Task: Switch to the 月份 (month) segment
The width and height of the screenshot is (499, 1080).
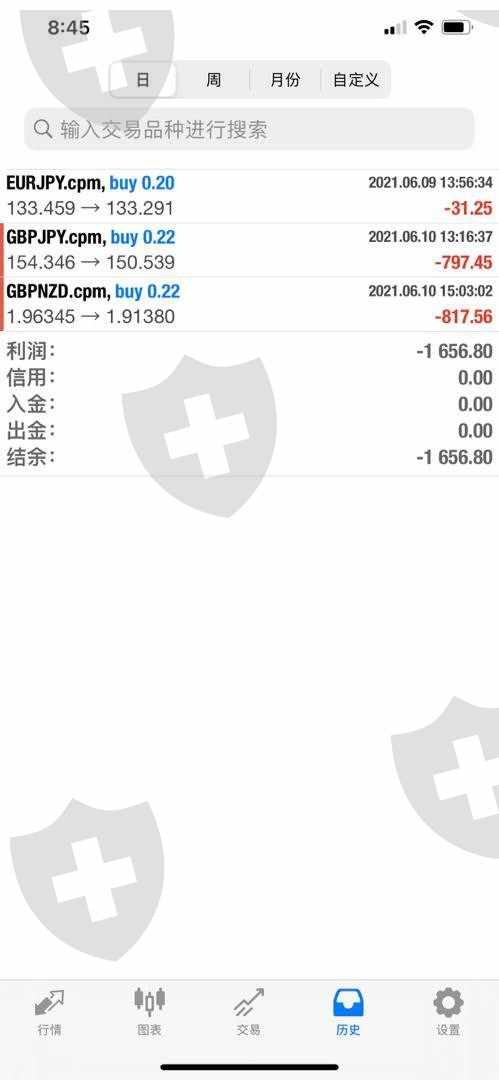Action: [285, 80]
